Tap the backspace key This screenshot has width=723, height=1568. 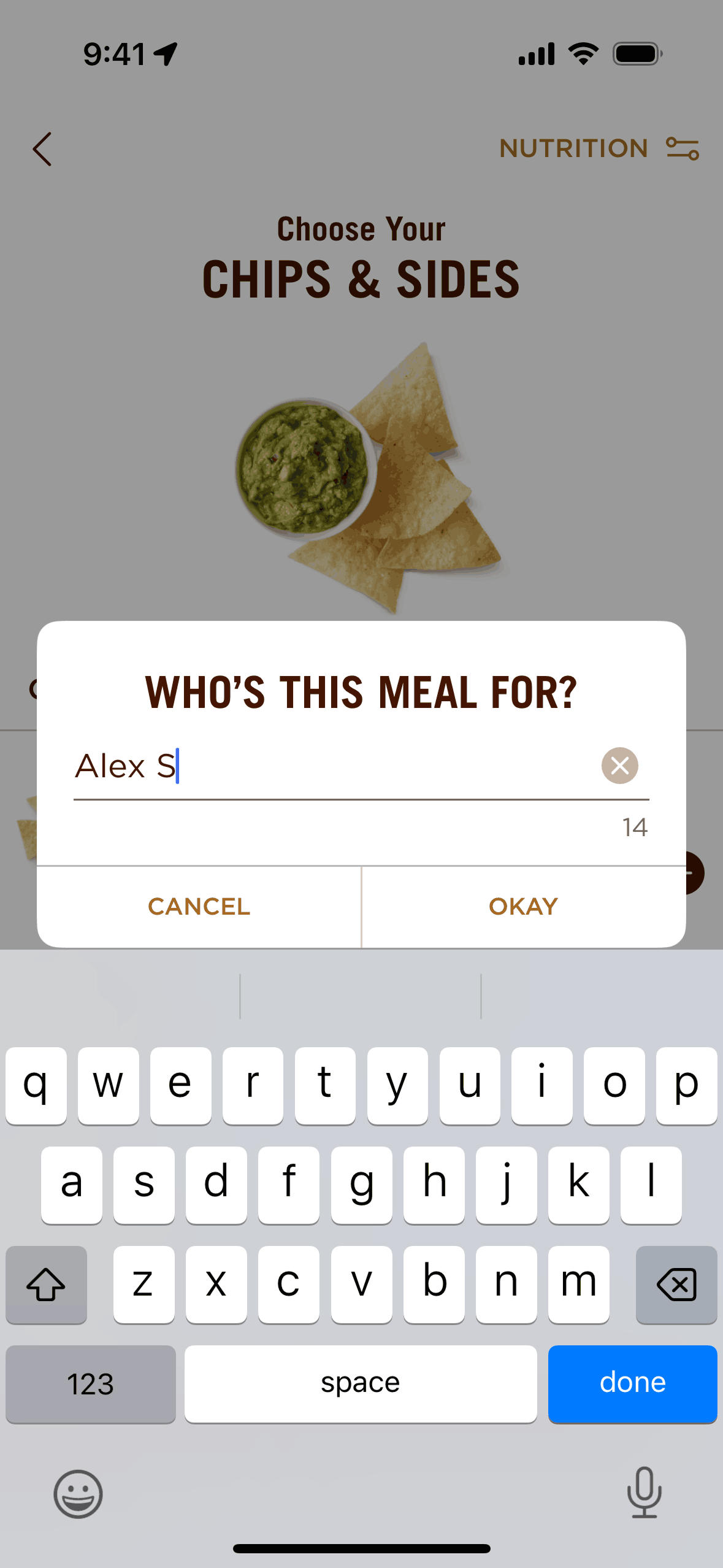[676, 1285]
